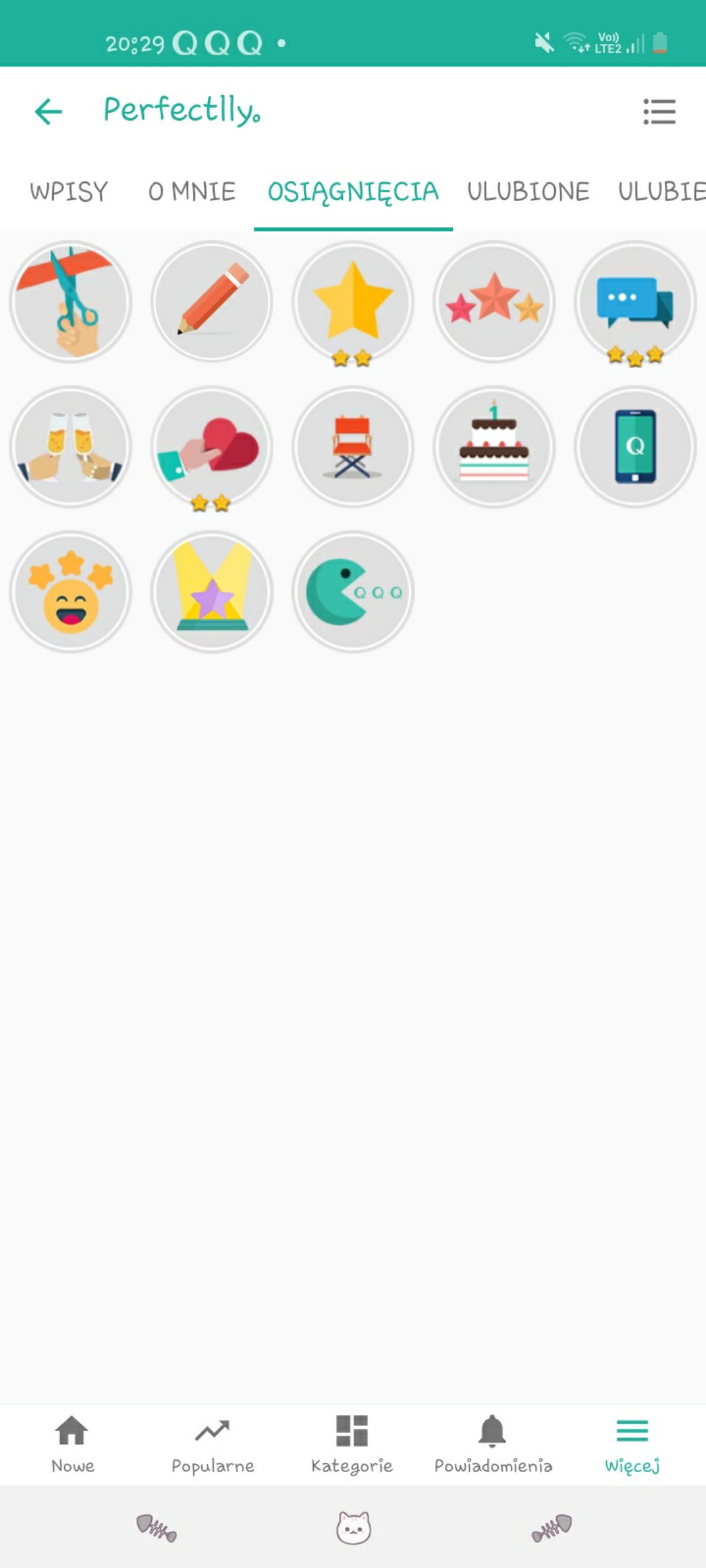Viewport: 706px width, 1568px height.
Task: View the single gold star achievement
Action: point(353,302)
